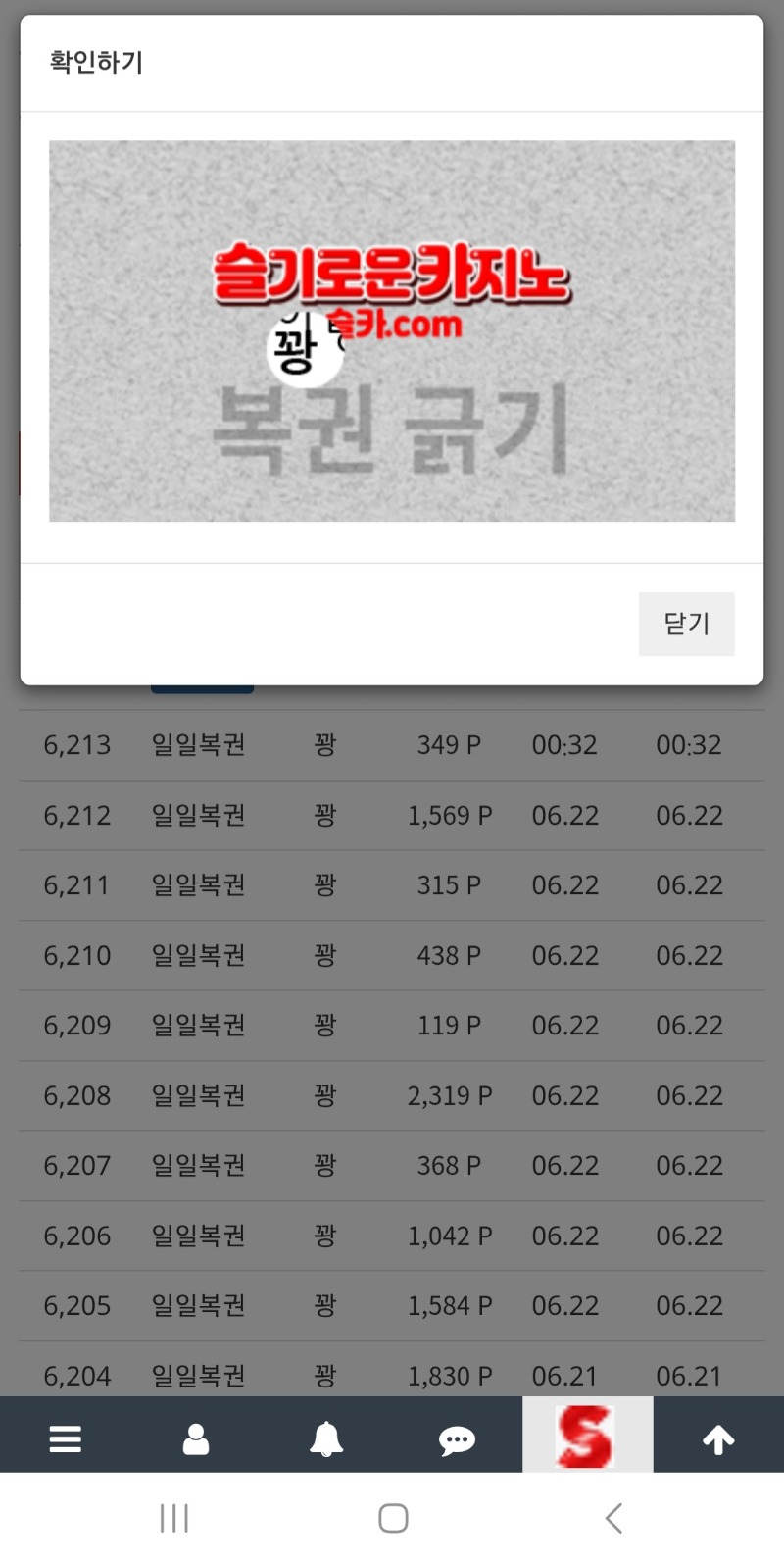784x1564 pixels.
Task: Go back with the system back button
Action: click(x=613, y=1518)
